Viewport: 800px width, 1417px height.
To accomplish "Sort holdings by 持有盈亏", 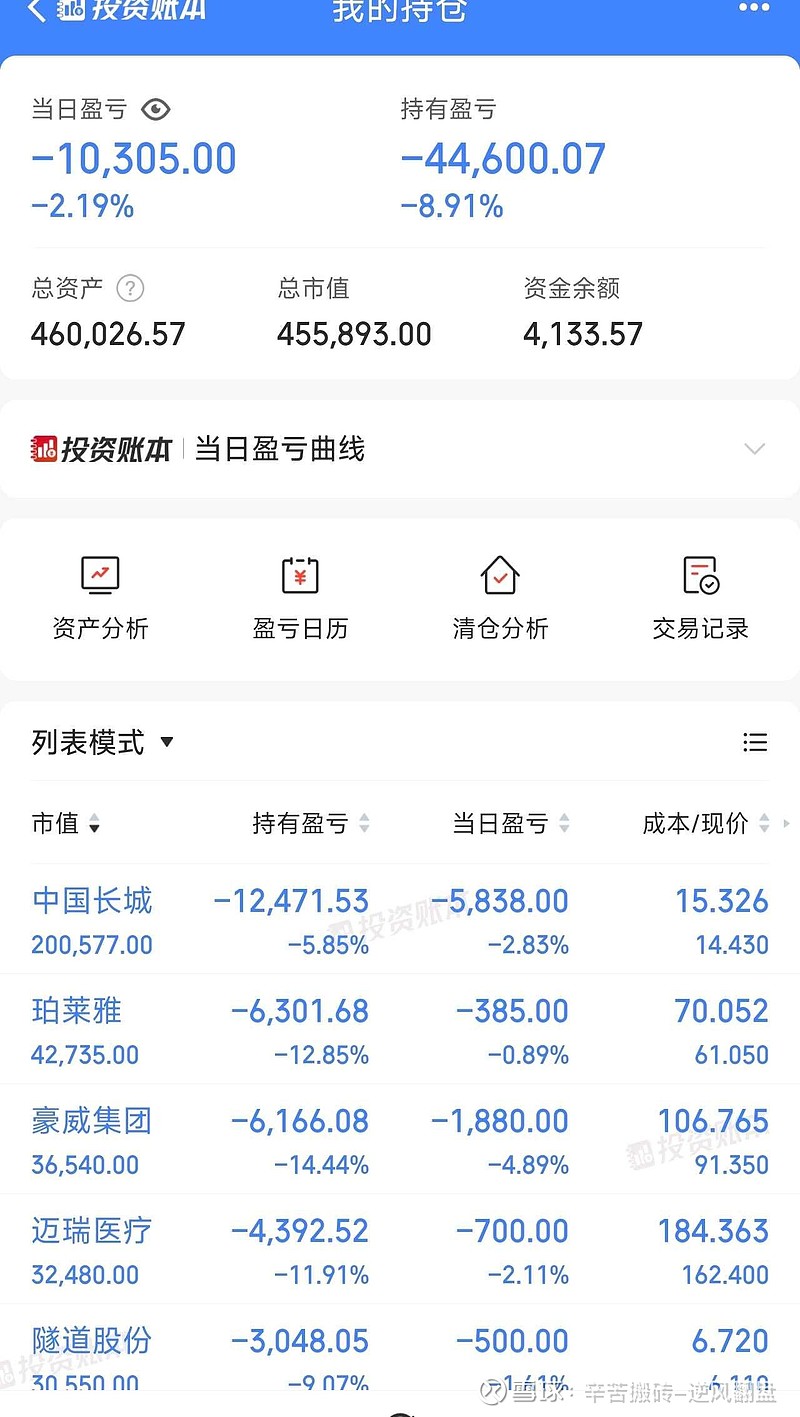I will 310,824.
